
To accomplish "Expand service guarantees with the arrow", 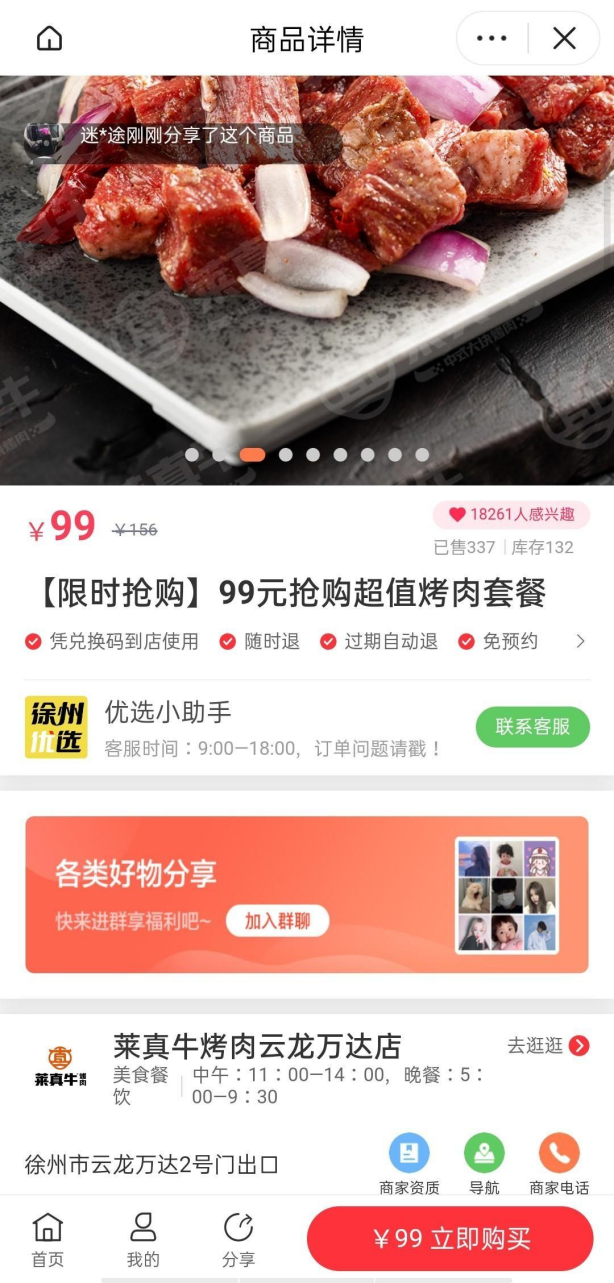I will coord(581,642).
